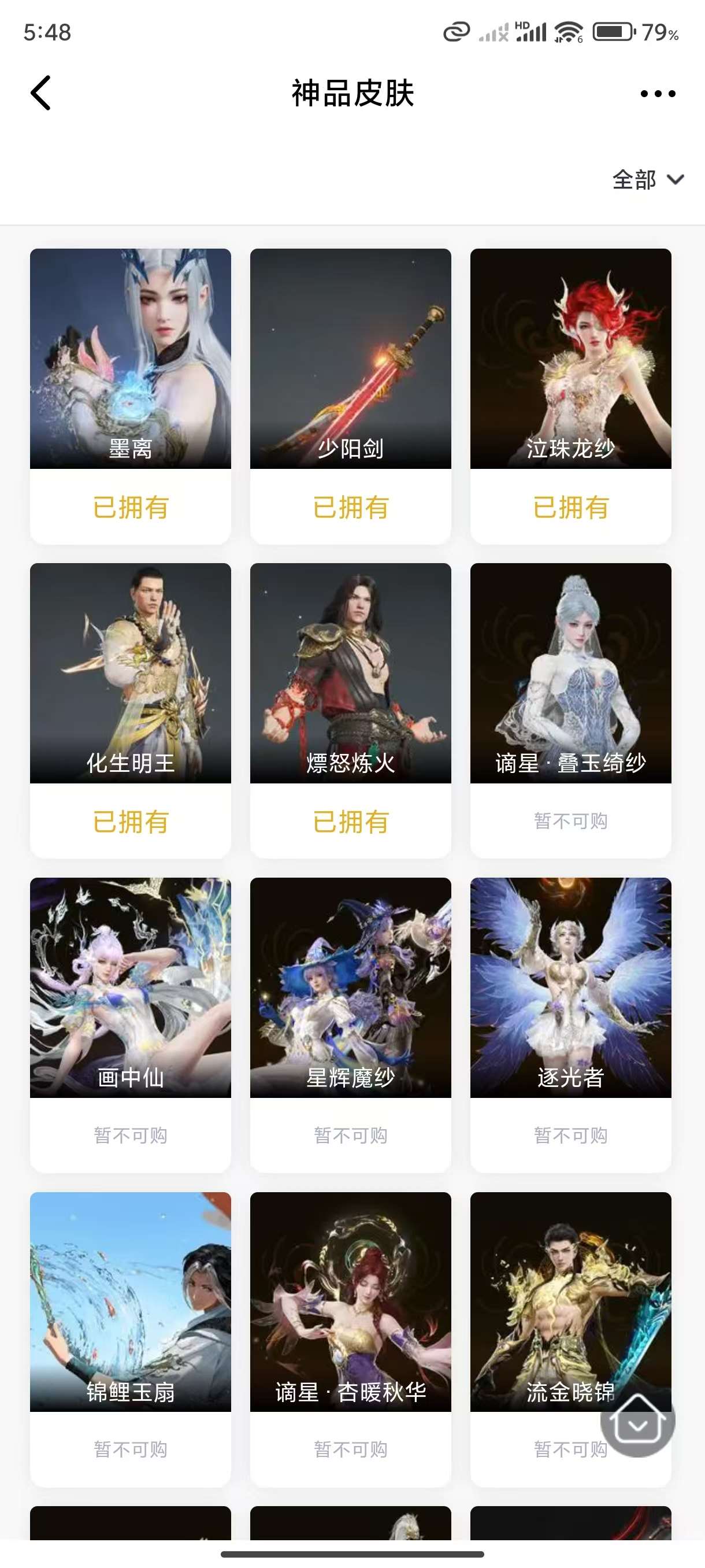Expand the 全部 filter dropdown
The image size is (705, 1568).
click(x=647, y=180)
